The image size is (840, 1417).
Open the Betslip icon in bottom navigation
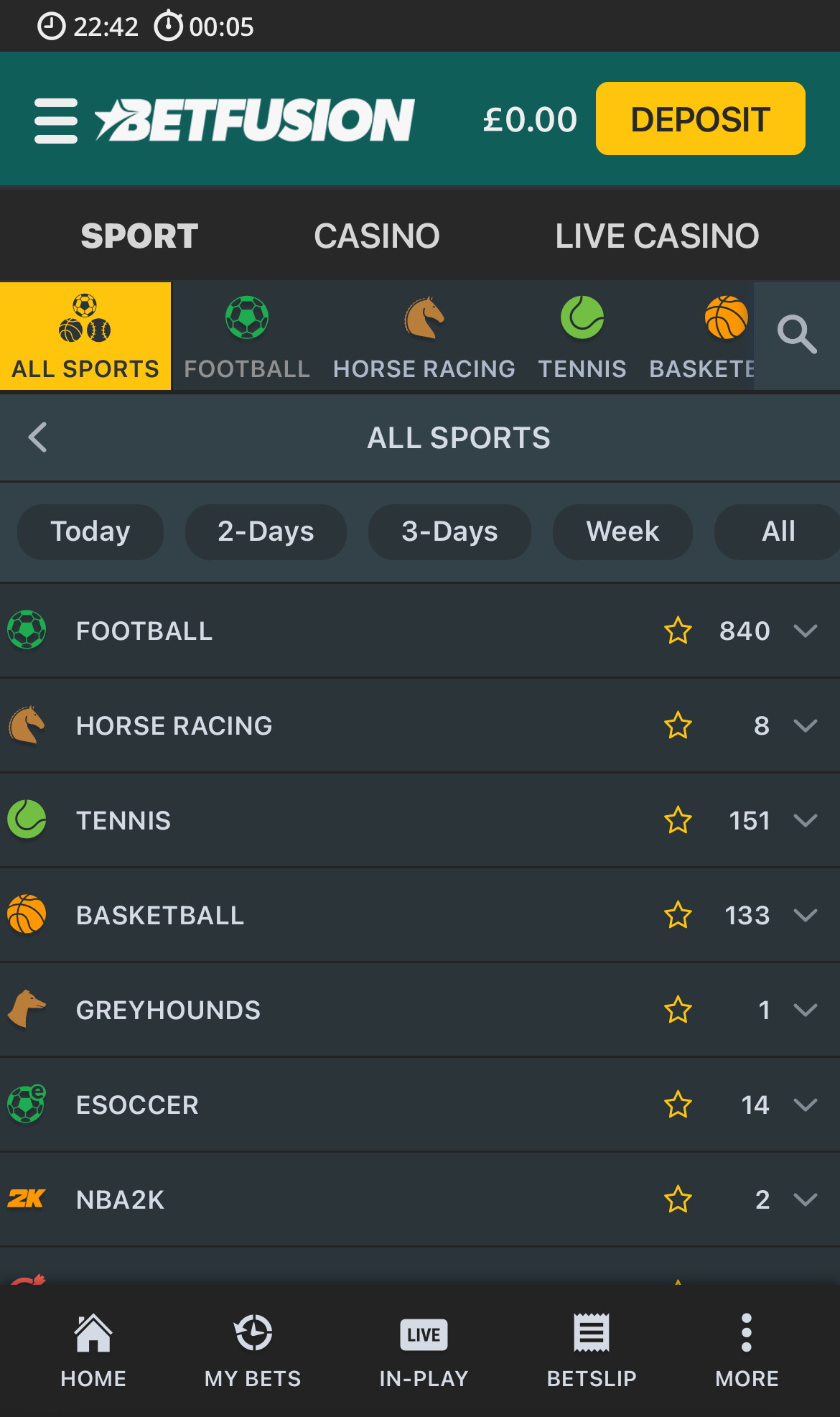[x=592, y=1334]
